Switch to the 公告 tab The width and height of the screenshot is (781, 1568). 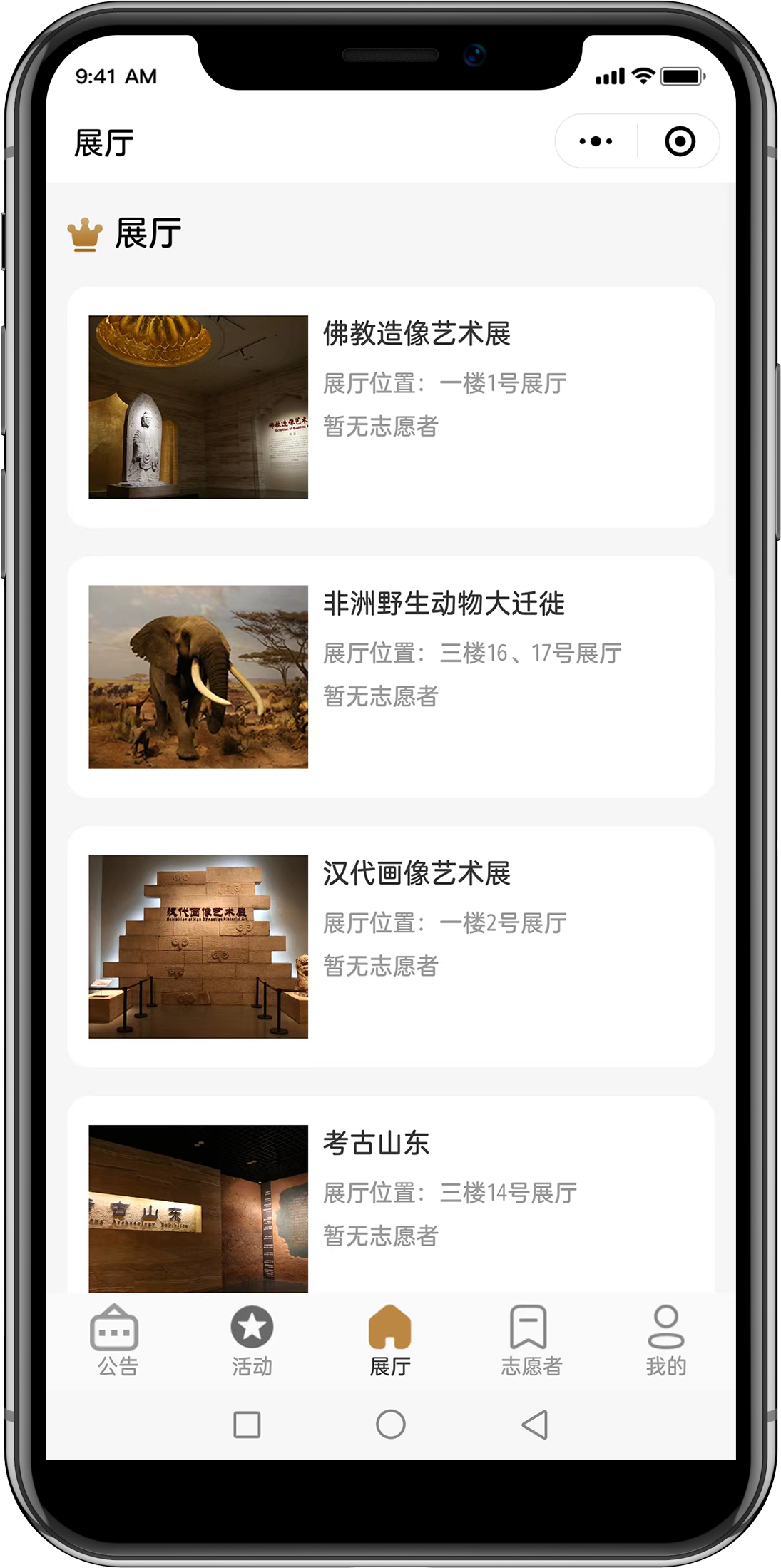(116, 1340)
